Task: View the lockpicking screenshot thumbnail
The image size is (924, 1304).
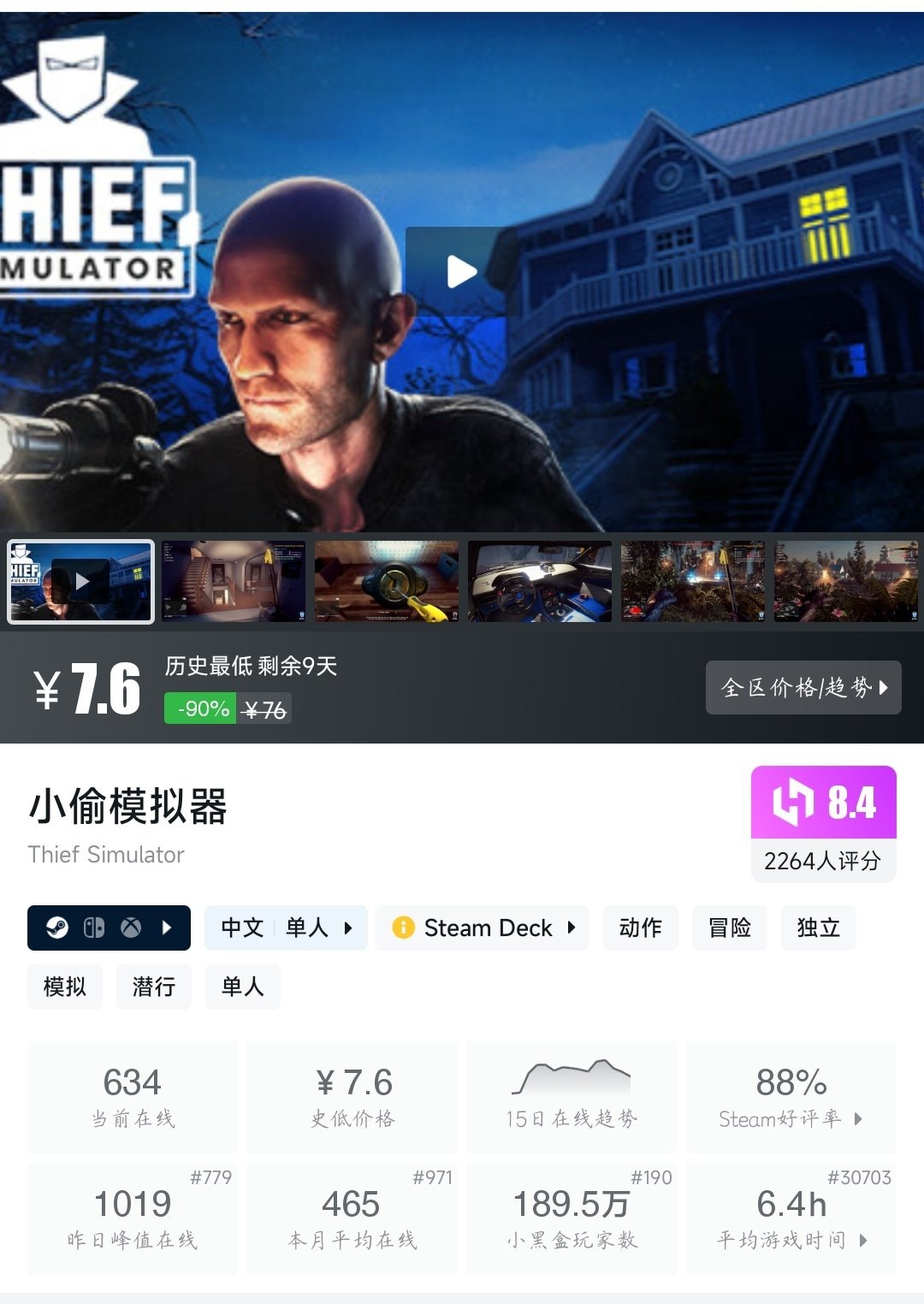Action: (x=387, y=581)
